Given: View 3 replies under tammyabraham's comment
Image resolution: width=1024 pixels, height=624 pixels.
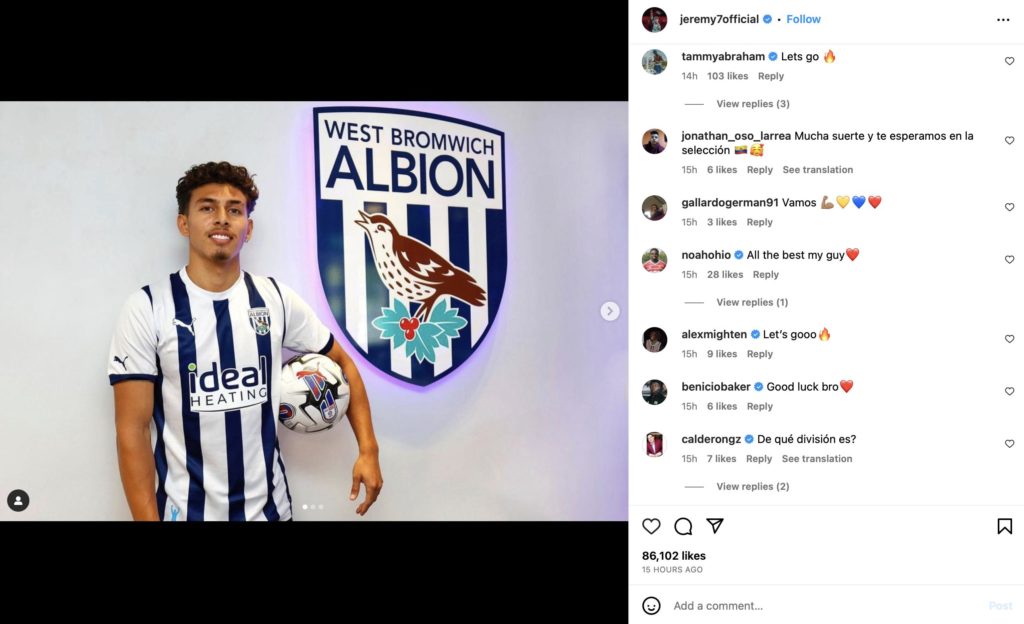Looking at the screenshot, I should coord(752,104).
